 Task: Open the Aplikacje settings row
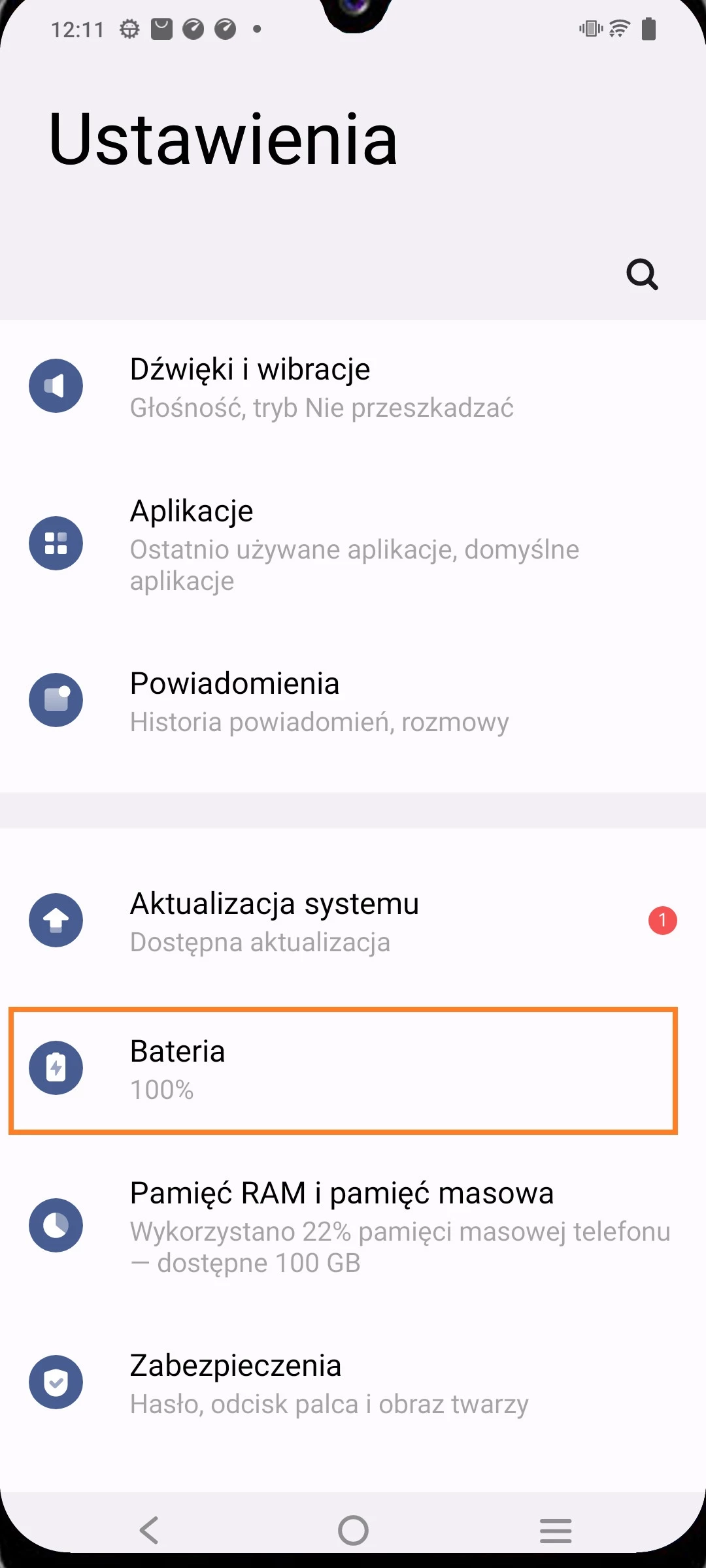click(x=353, y=544)
